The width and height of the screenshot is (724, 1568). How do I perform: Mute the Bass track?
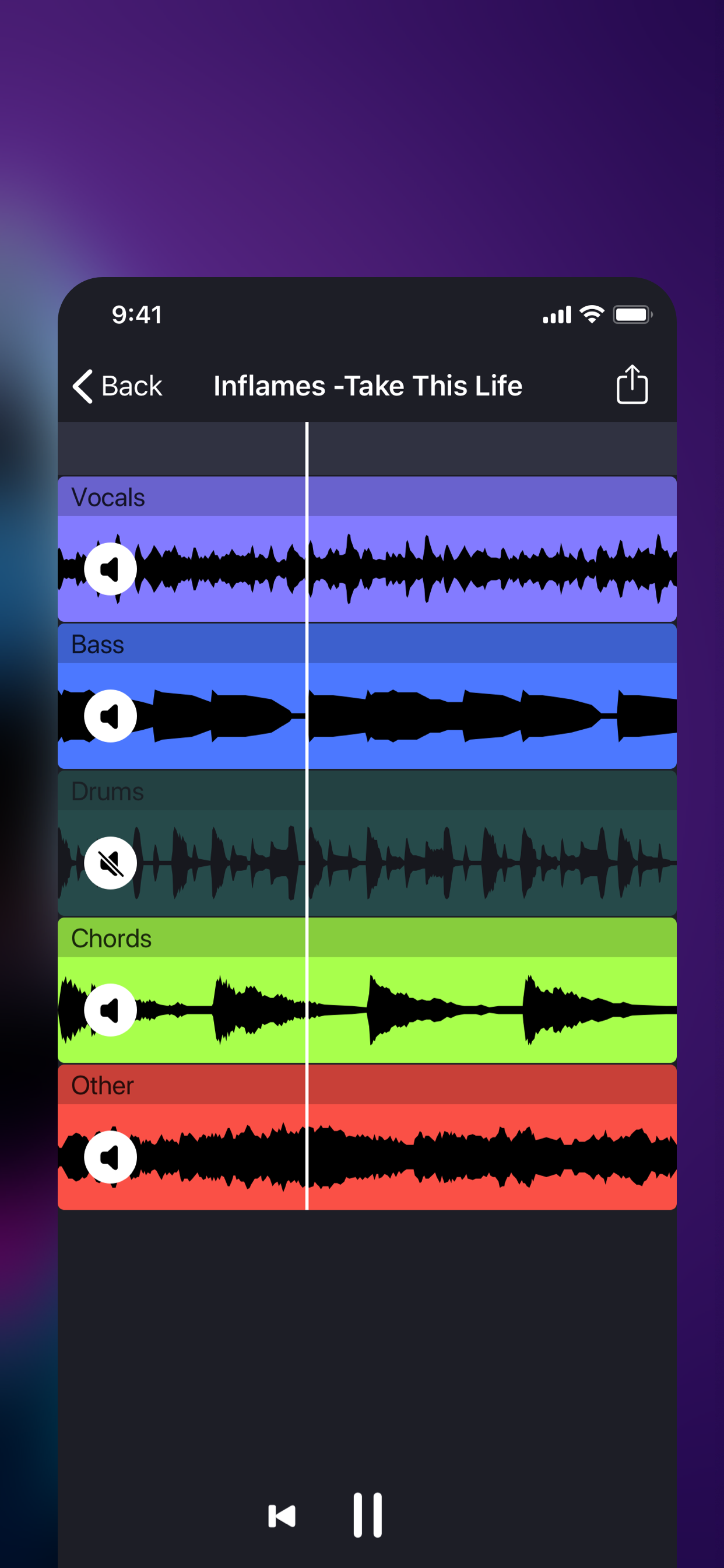(110, 716)
